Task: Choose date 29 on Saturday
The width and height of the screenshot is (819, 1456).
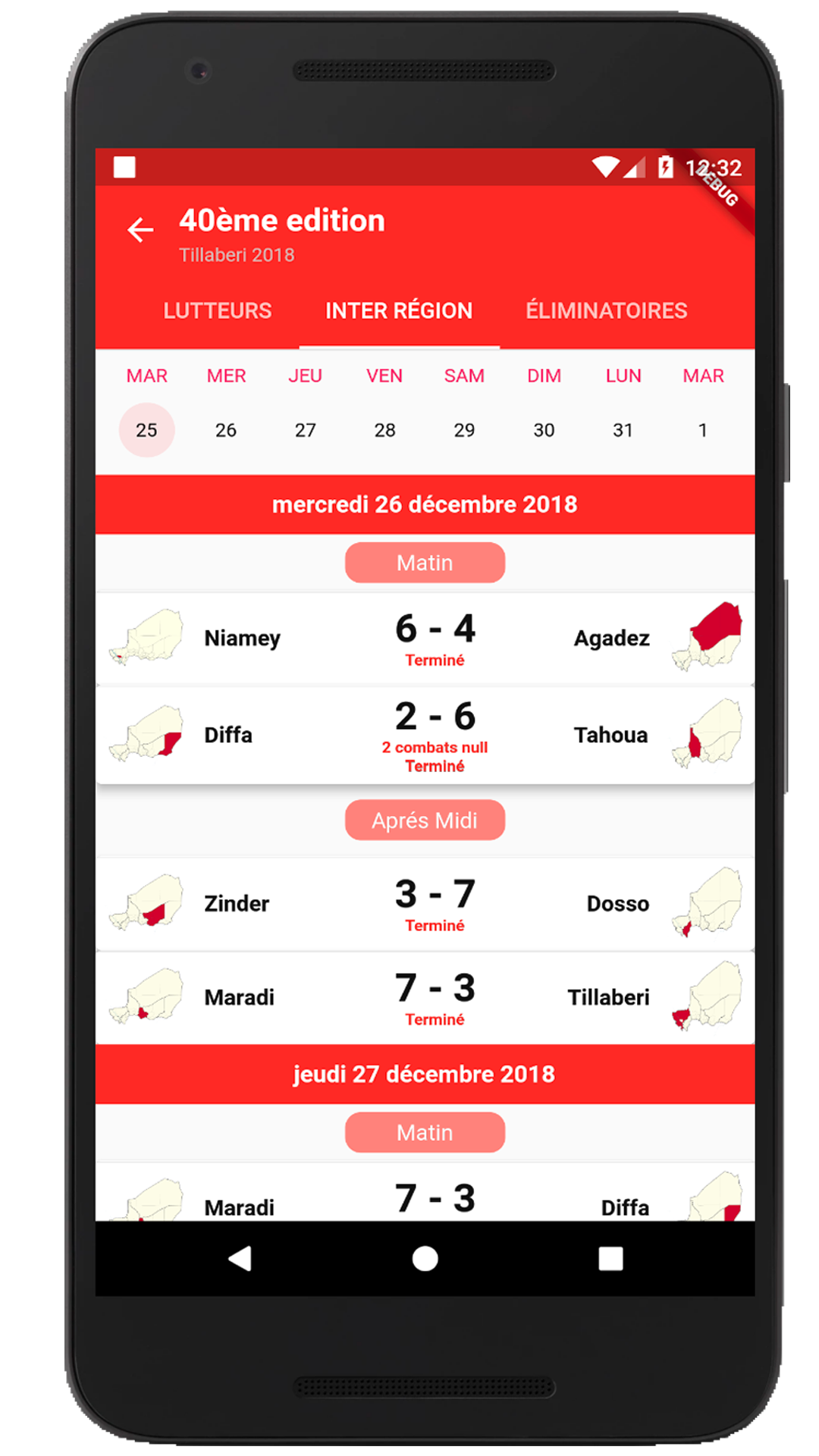Action: tap(464, 431)
